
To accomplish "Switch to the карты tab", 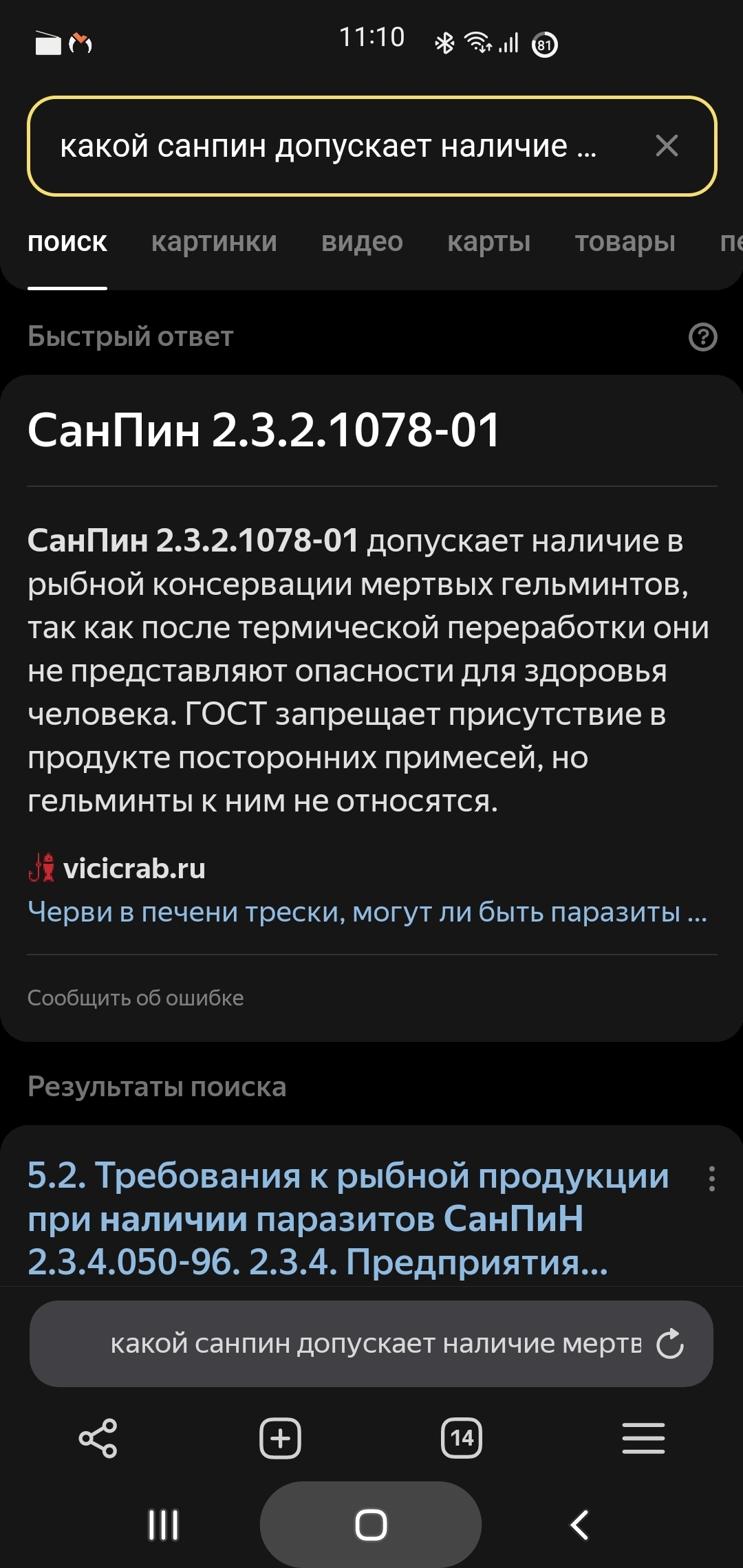I will (488, 242).
